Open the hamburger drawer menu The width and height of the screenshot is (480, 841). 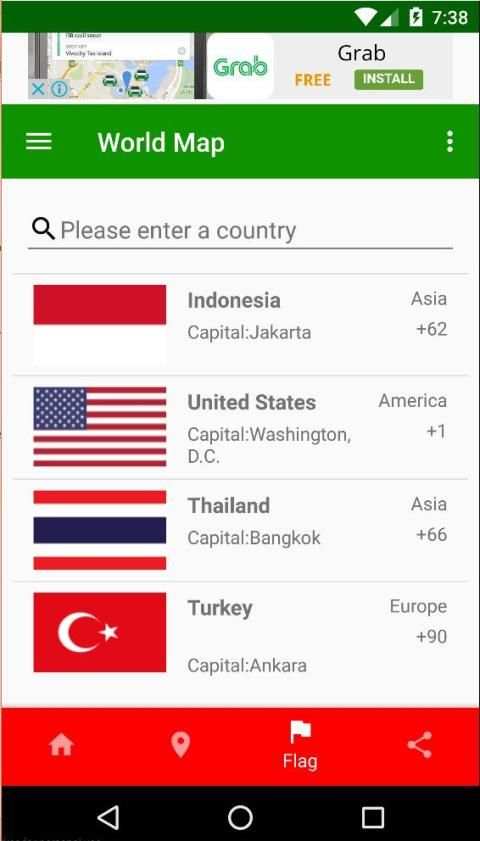(x=39, y=142)
